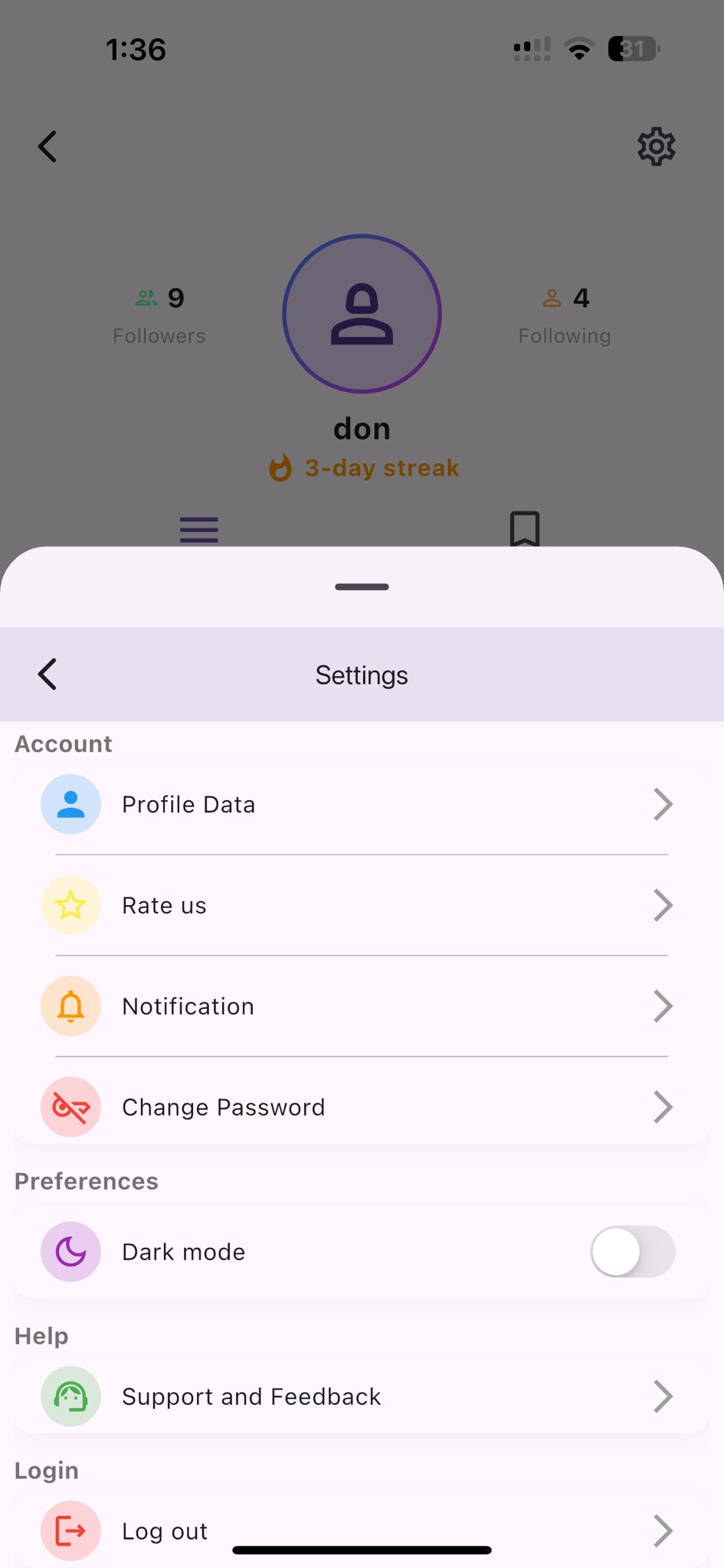Open Change Password
This screenshot has width=724, height=1568.
[x=360, y=1108]
